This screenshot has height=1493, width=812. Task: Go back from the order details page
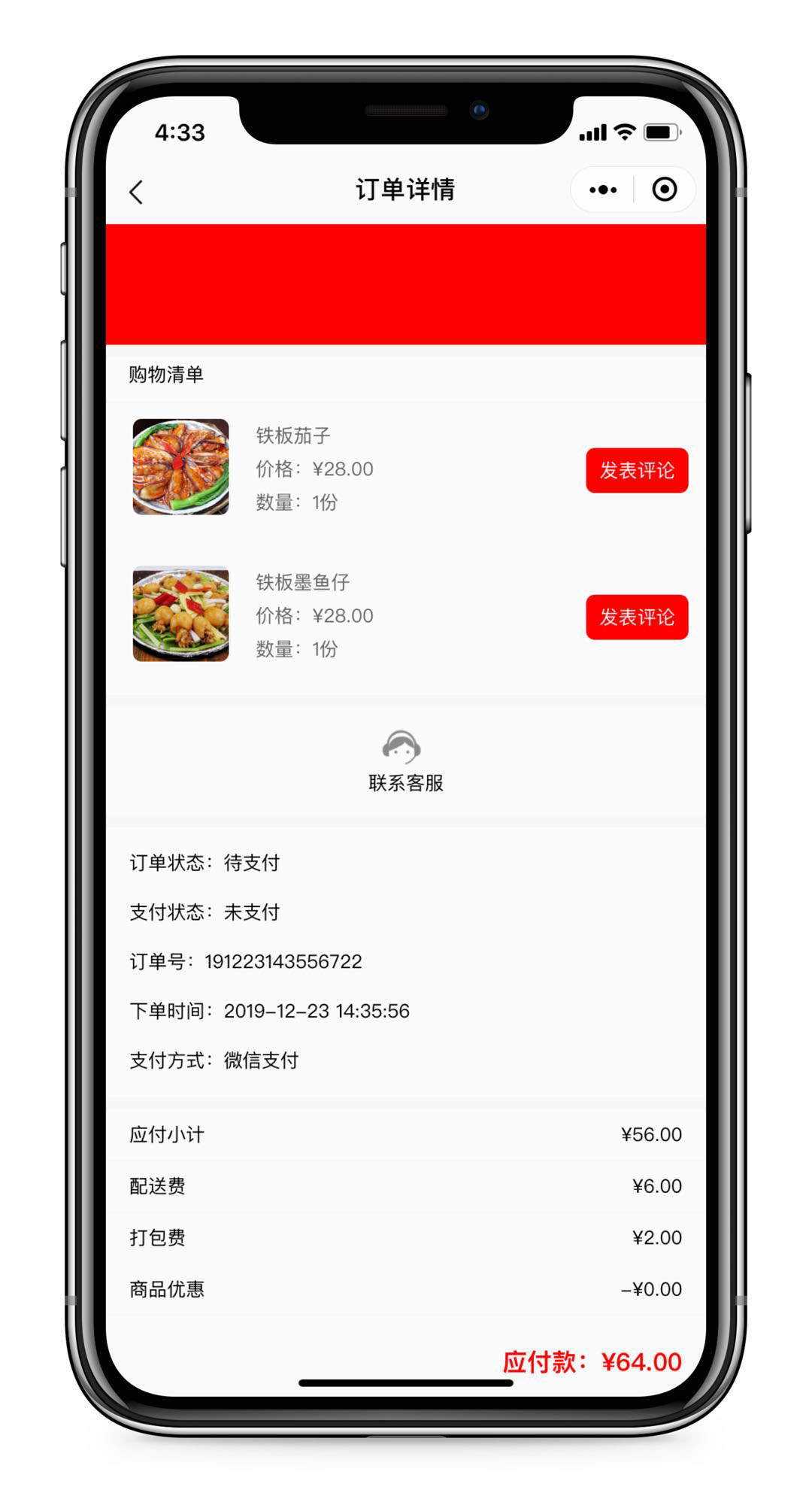click(x=136, y=192)
